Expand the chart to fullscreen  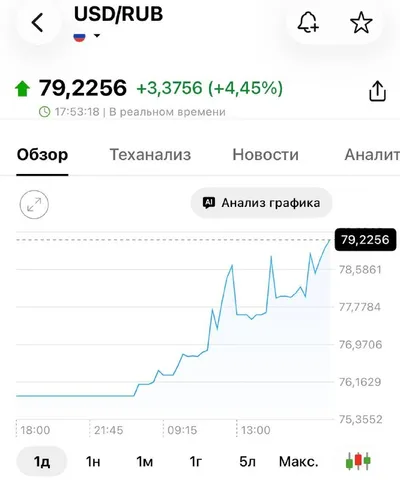[34, 204]
